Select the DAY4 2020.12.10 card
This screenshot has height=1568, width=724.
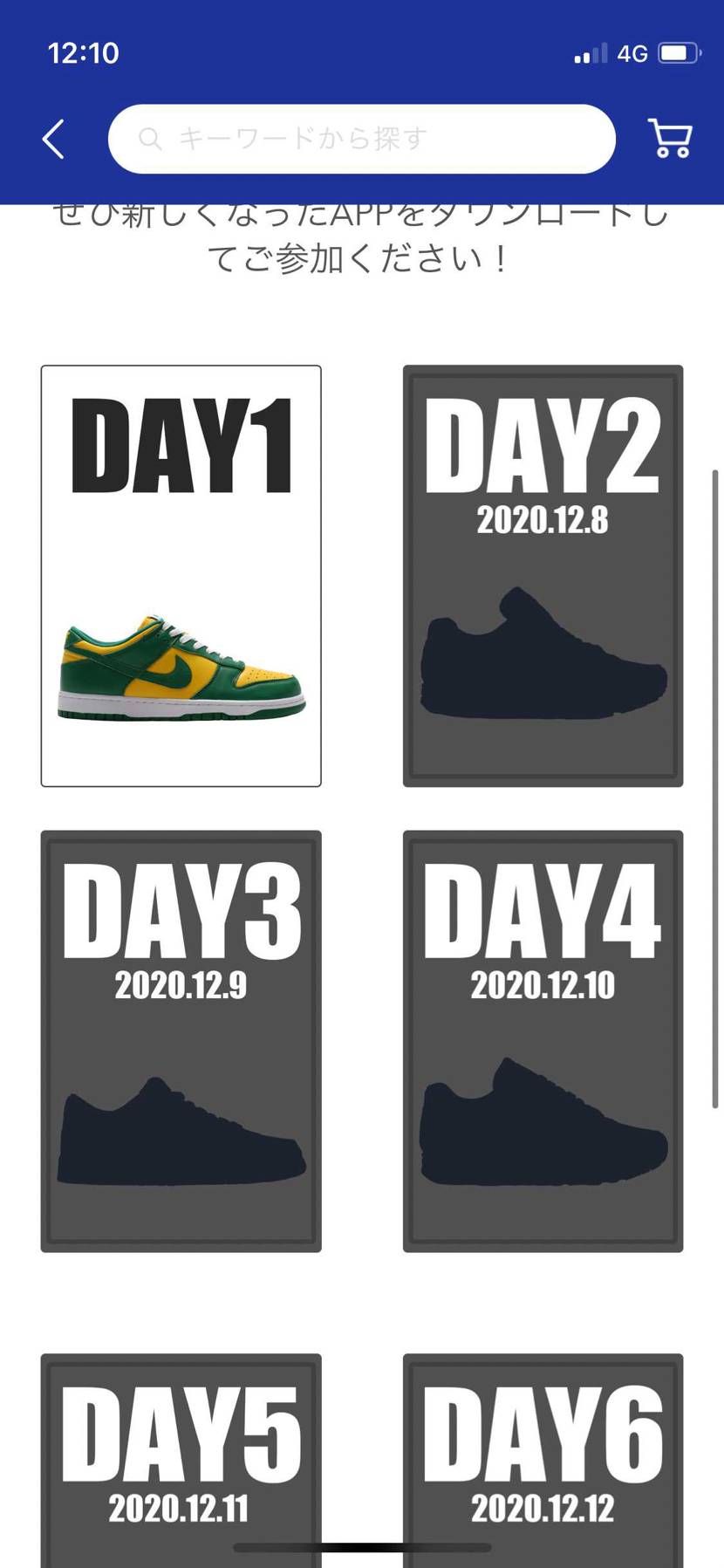click(543, 1041)
